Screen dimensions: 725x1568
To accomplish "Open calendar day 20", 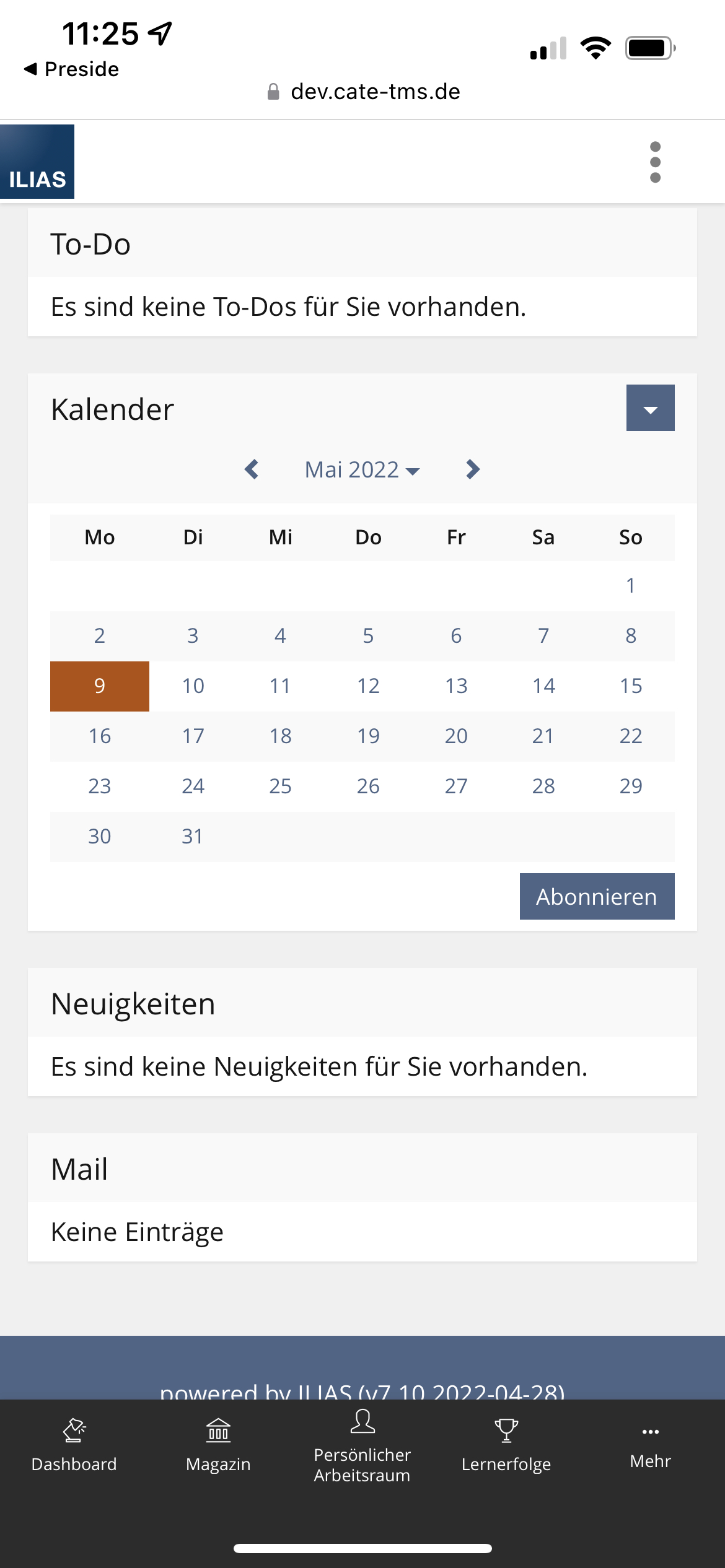I will point(456,736).
